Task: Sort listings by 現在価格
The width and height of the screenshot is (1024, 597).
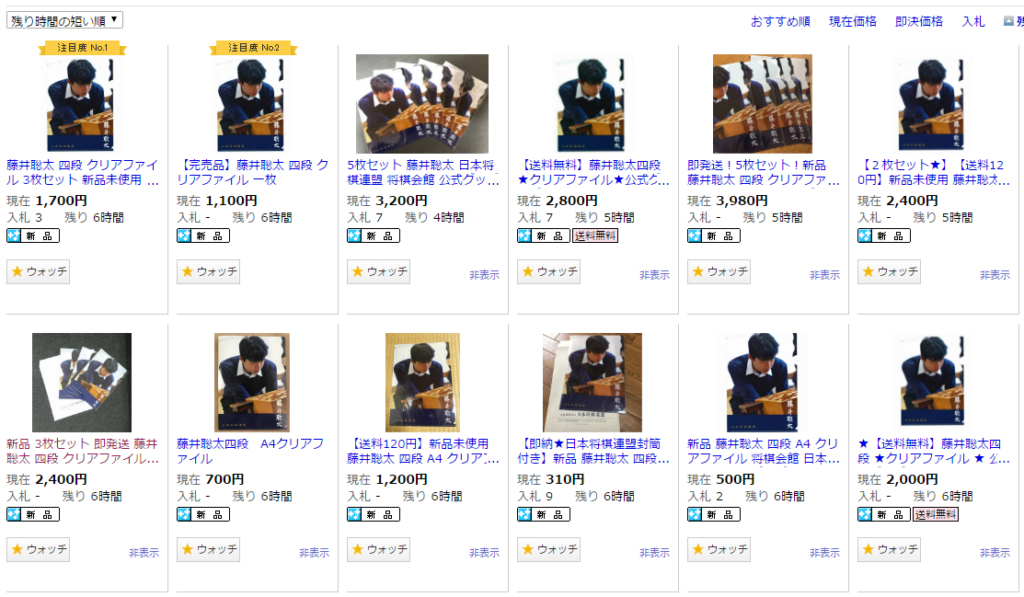Action: pos(852,21)
